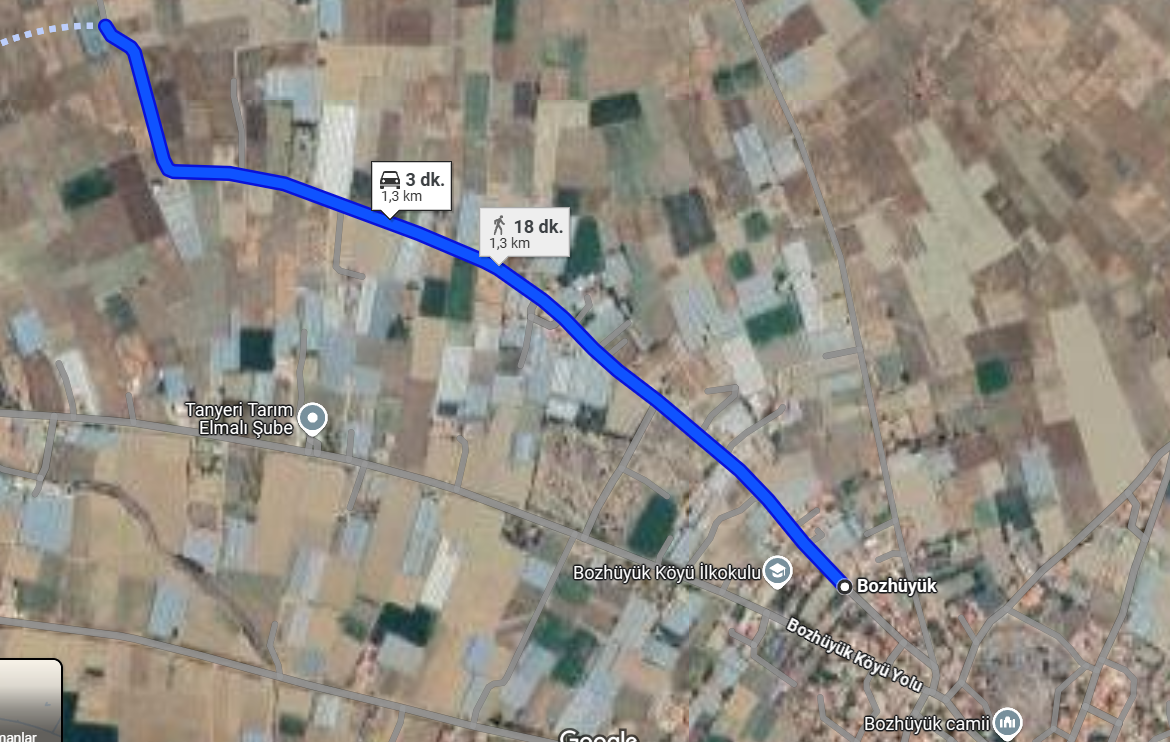Open Tanyeri Tarım Elmalı Şube place marker
1170x742 pixels.
(x=313, y=418)
